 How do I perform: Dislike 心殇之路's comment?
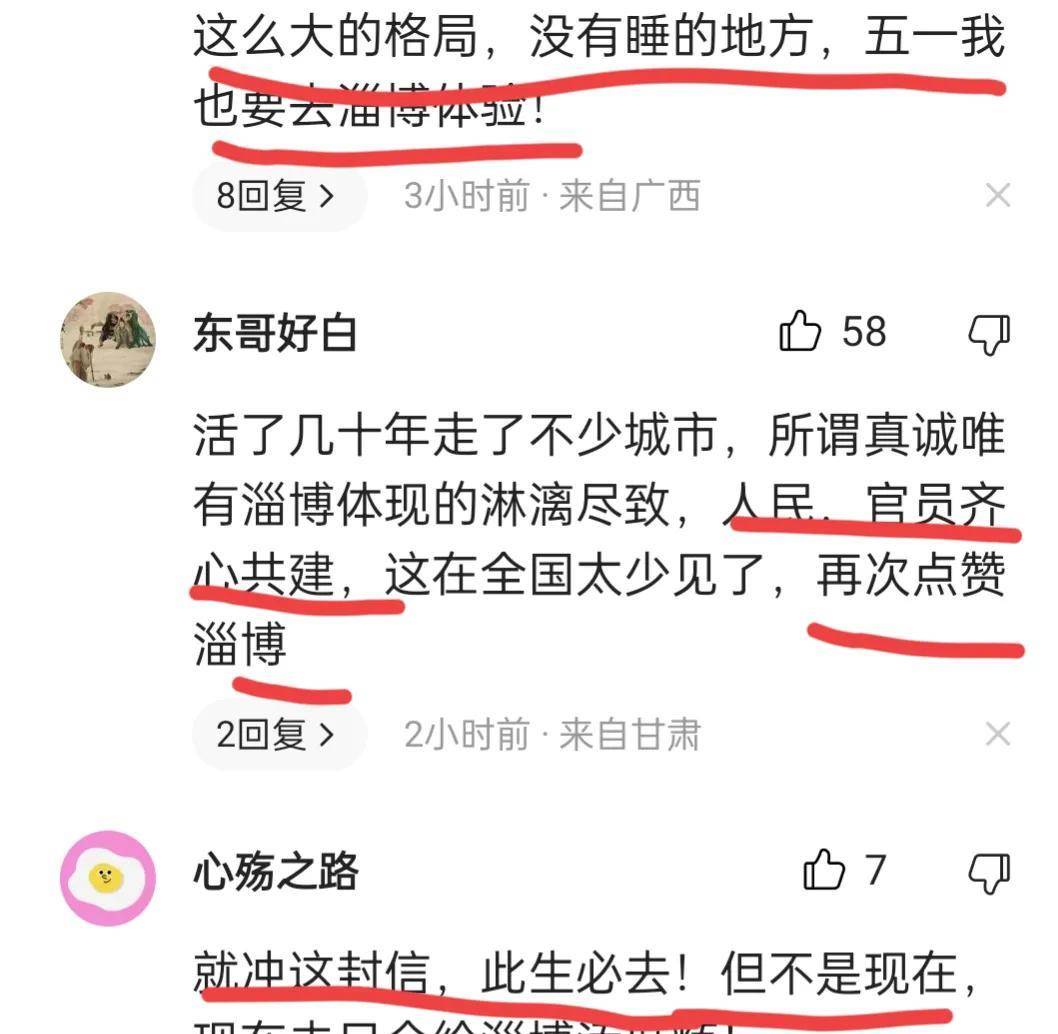click(990, 873)
